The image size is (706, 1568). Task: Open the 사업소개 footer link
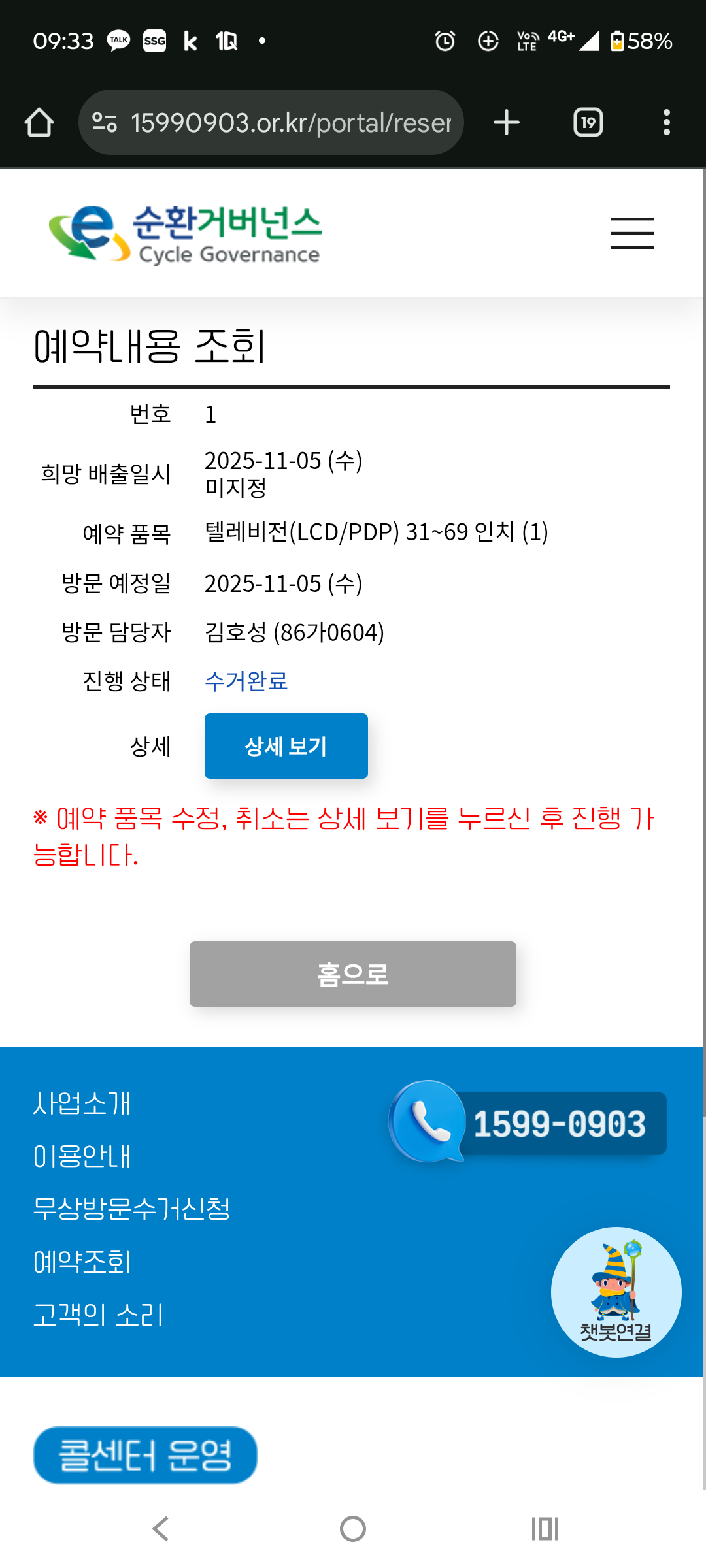82,1103
